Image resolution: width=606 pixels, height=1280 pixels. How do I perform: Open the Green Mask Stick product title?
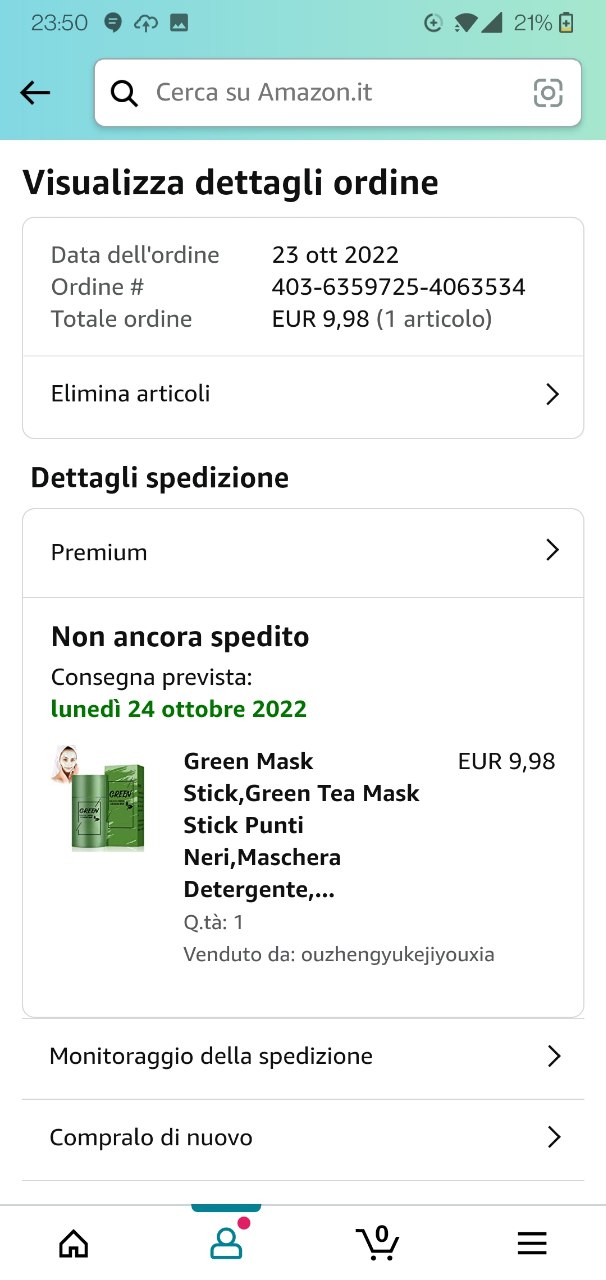301,825
